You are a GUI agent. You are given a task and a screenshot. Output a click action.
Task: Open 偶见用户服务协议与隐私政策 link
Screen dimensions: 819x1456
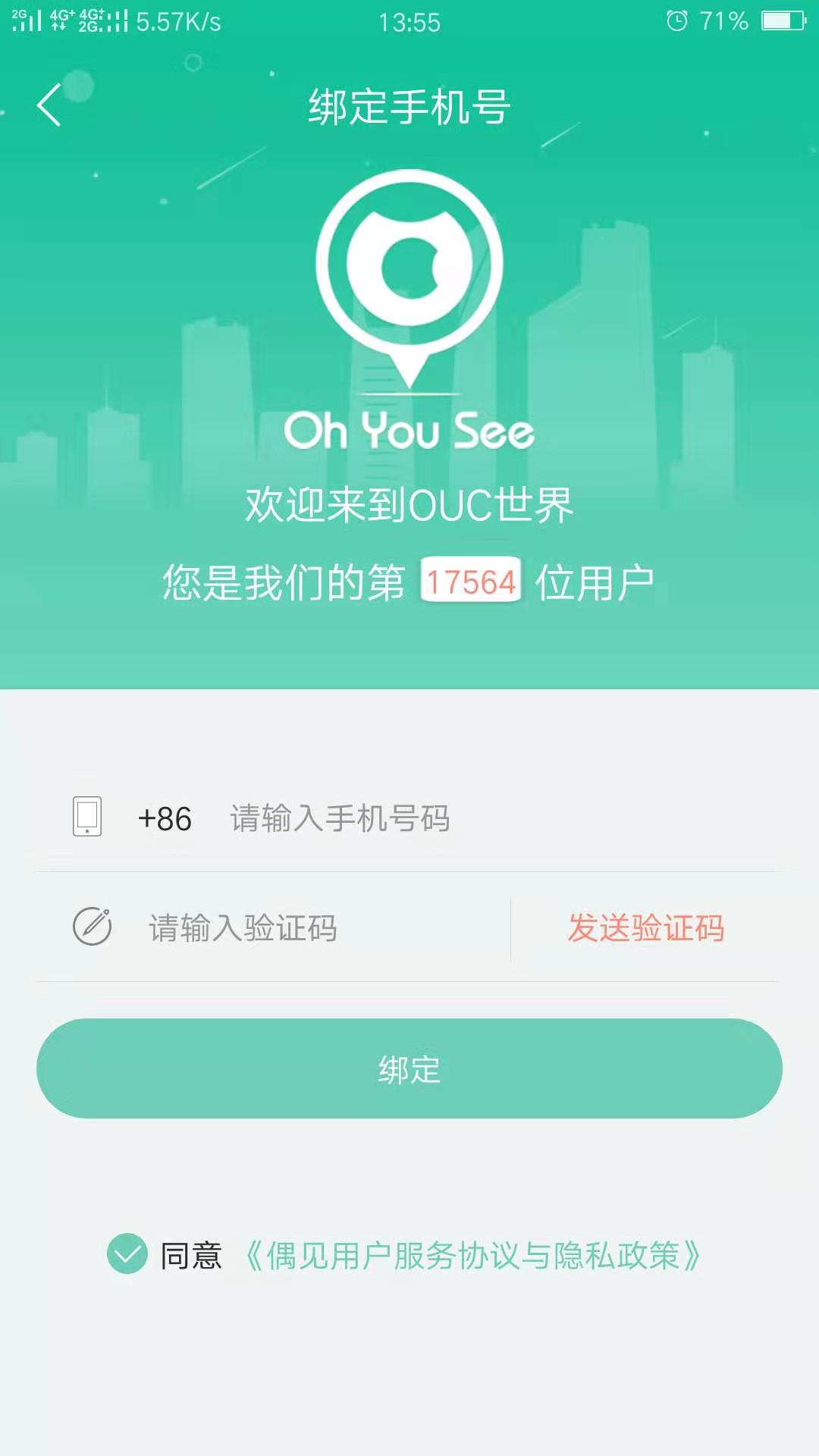click(x=472, y=1256)
